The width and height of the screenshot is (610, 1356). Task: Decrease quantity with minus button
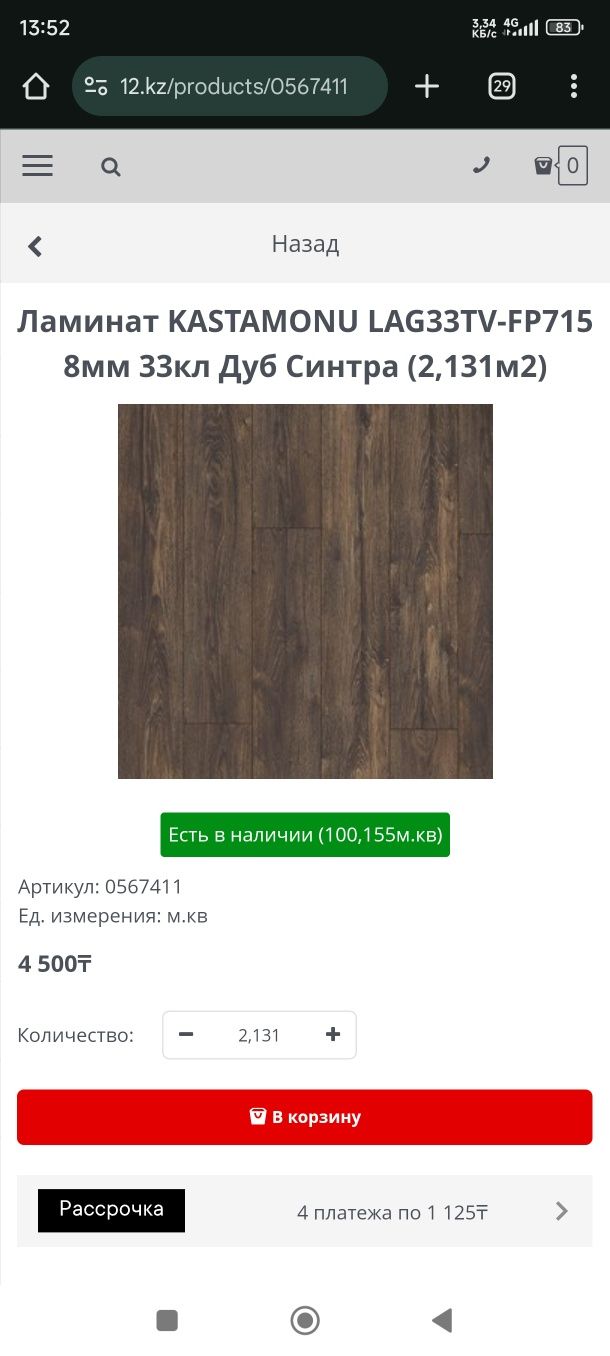186,1035
